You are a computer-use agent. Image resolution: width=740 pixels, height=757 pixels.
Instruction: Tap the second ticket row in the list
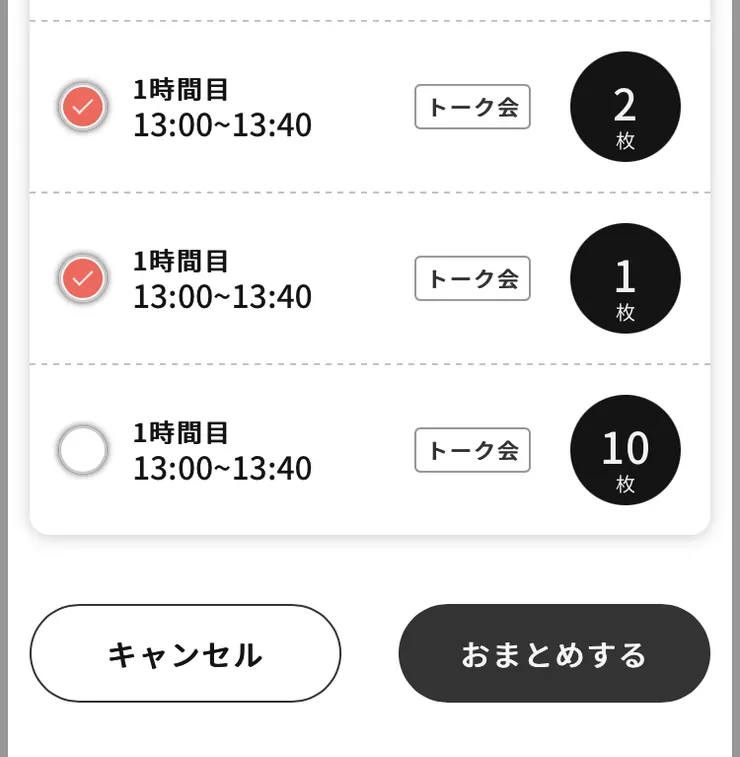[370, 278]
